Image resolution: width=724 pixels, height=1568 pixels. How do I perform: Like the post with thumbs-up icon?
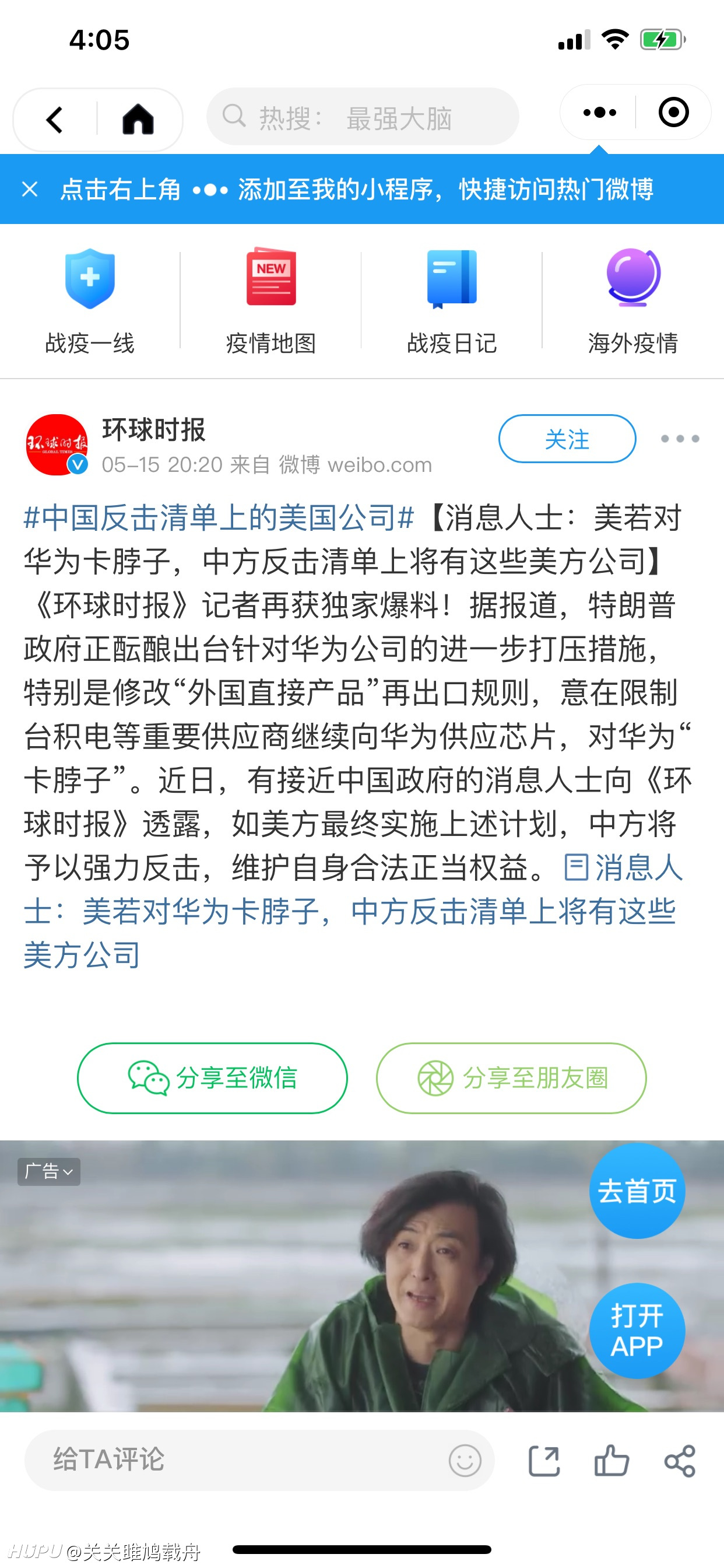(611, 1460)
